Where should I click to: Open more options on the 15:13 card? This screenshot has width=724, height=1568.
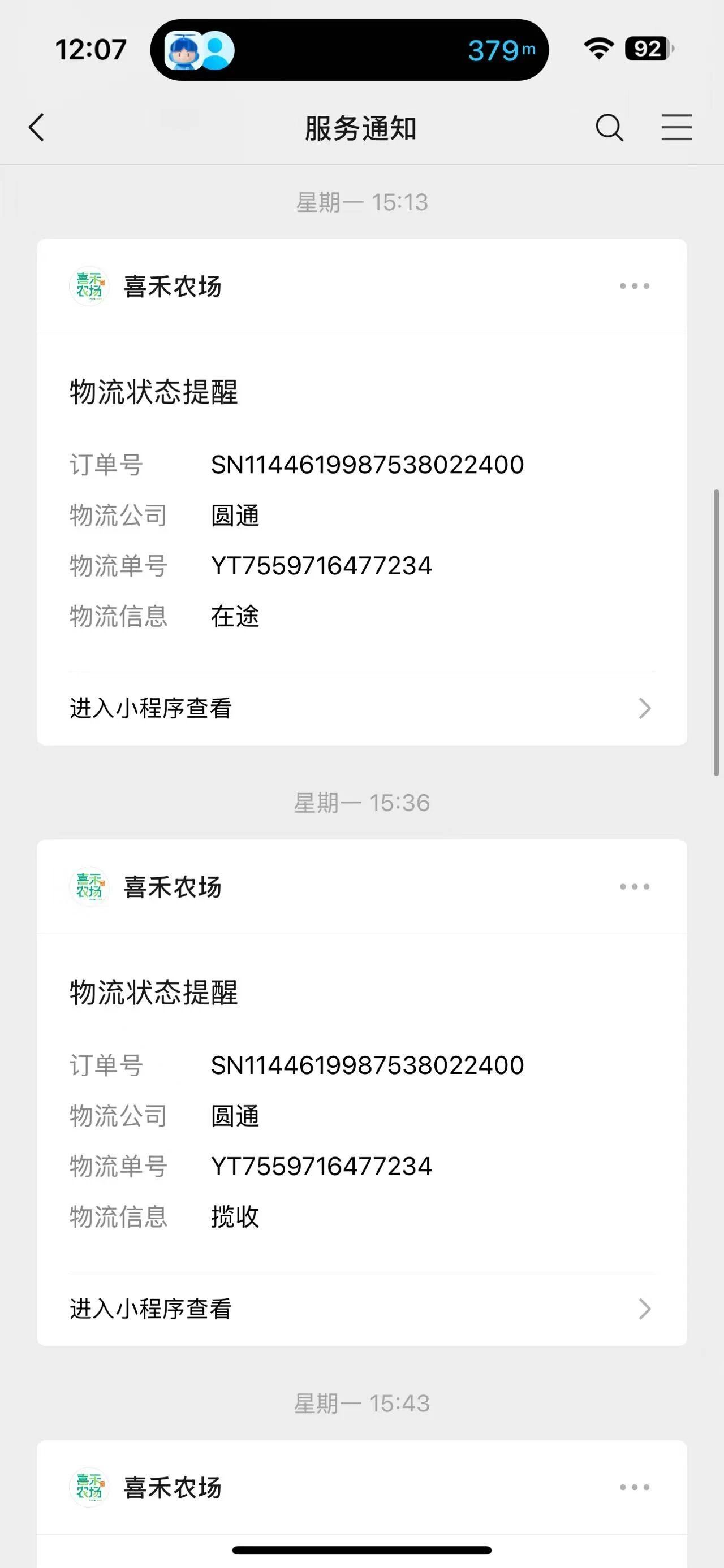click(635, 286)
